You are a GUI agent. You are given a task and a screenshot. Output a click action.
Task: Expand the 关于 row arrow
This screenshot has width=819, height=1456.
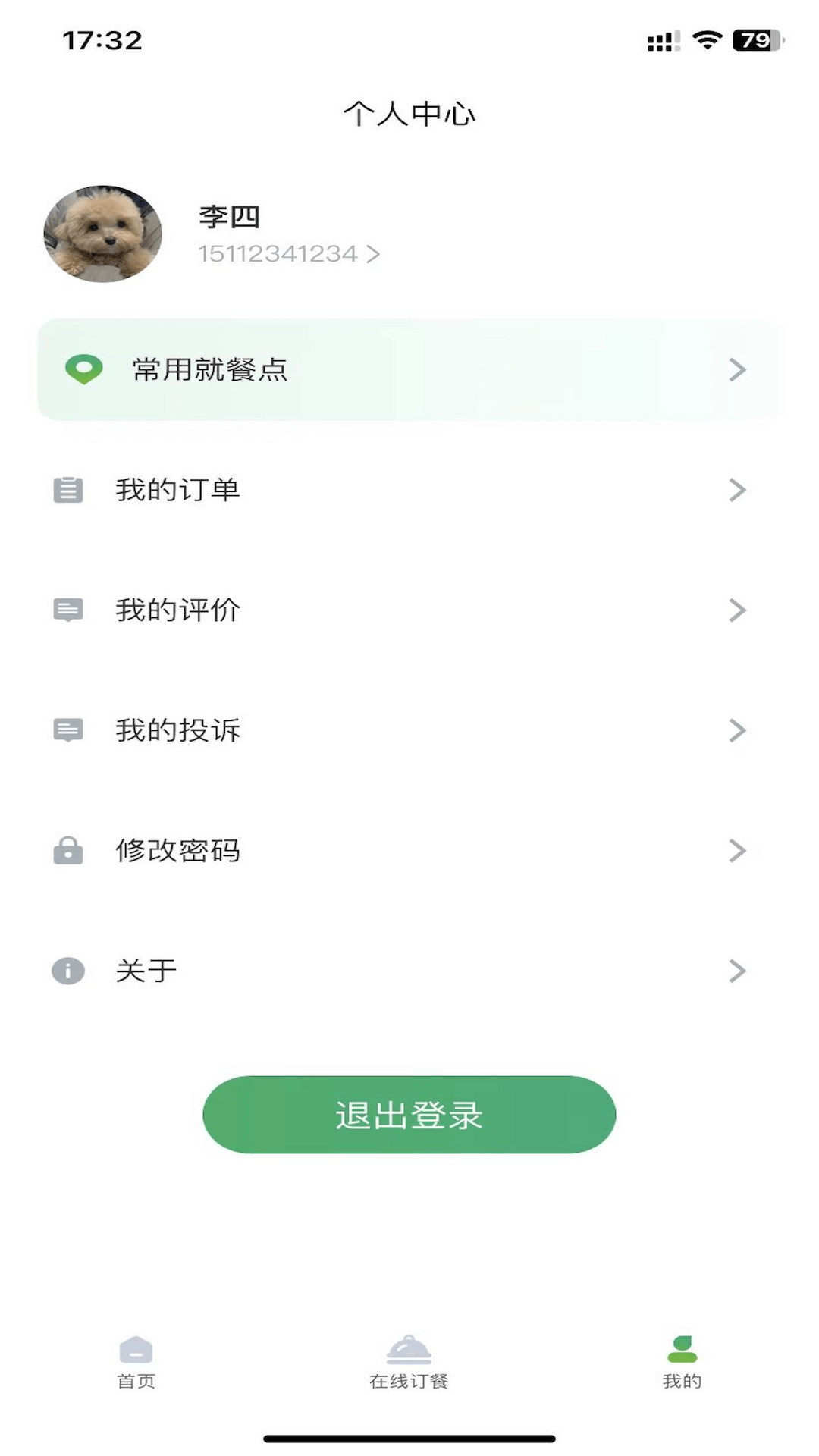click(x=736, y=970)
